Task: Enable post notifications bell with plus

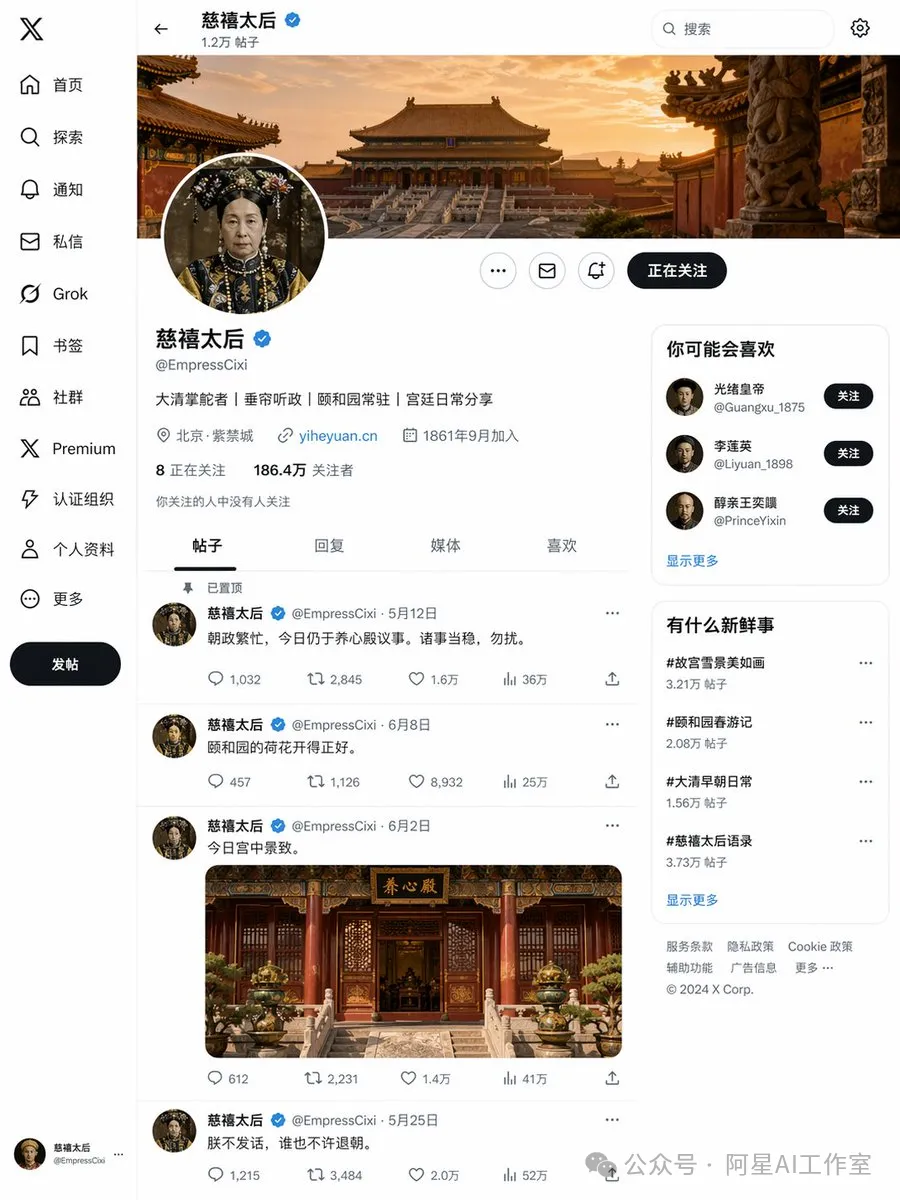Action: point(596,271)
